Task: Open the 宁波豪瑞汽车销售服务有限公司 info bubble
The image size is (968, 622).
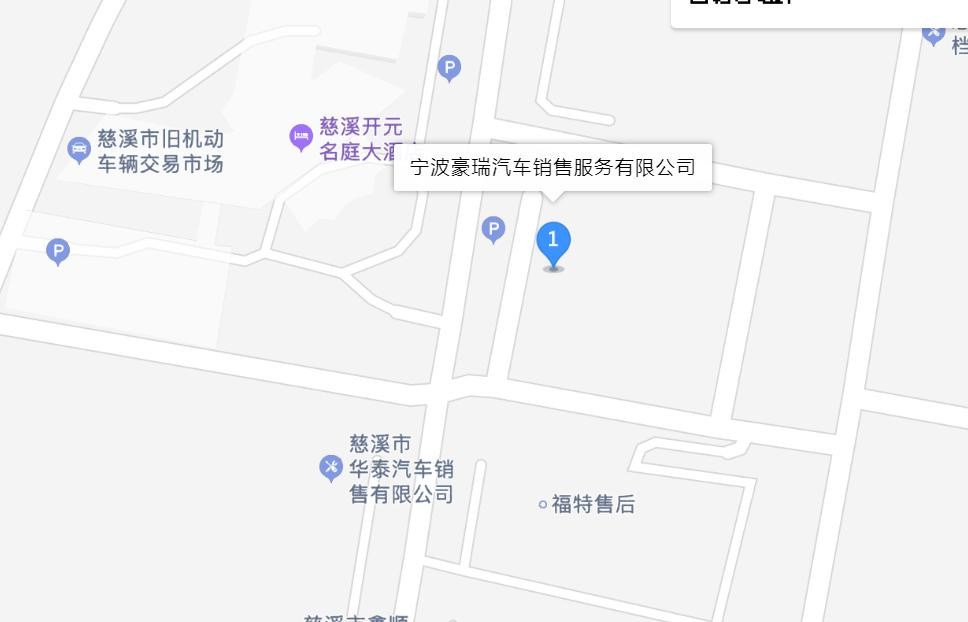Action: pyautogui.click(x=552, y=167)
